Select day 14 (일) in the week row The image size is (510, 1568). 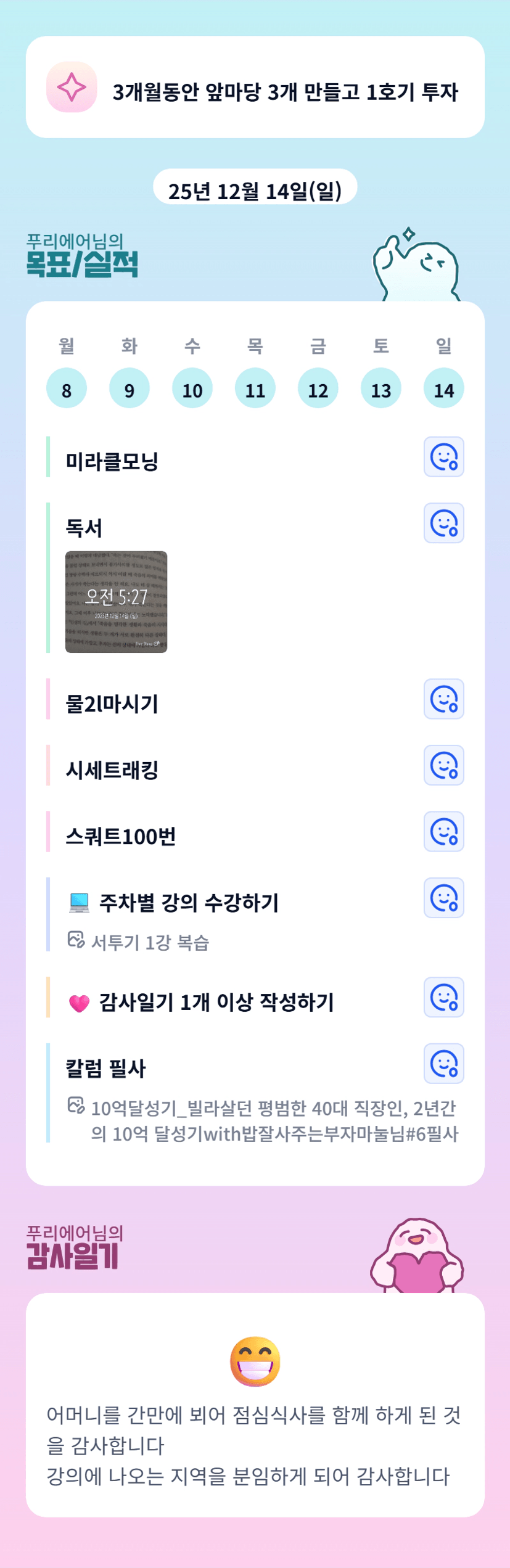pyautogui.click(x=444, y=388)
